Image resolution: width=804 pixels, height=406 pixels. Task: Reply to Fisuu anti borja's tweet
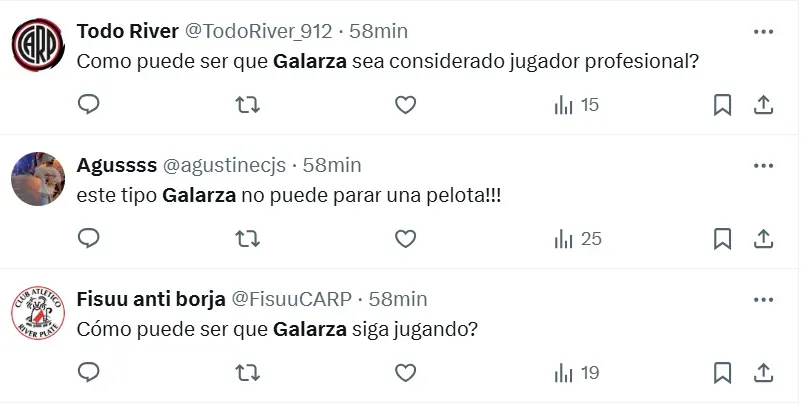click(89, 373)
